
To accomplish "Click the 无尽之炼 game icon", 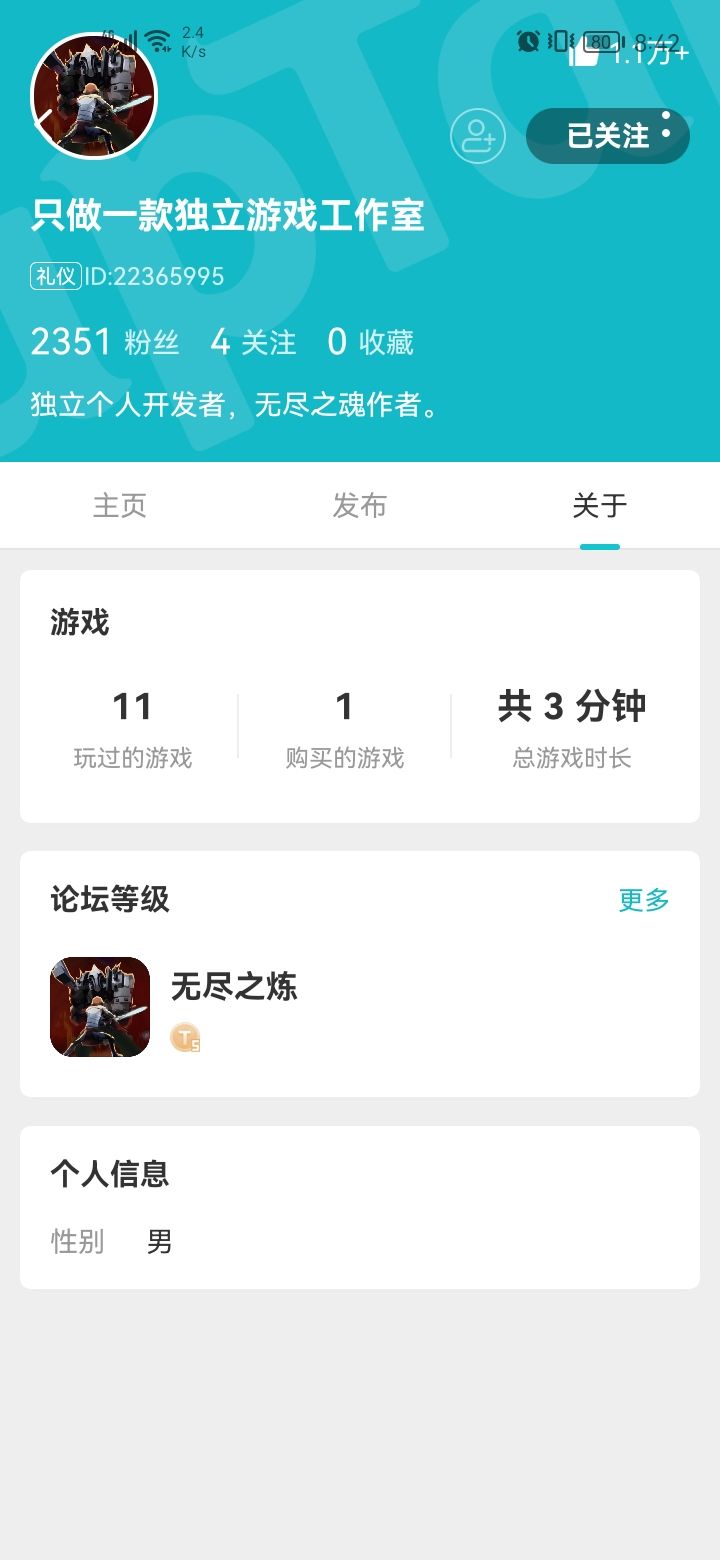I will point(100,1006).
